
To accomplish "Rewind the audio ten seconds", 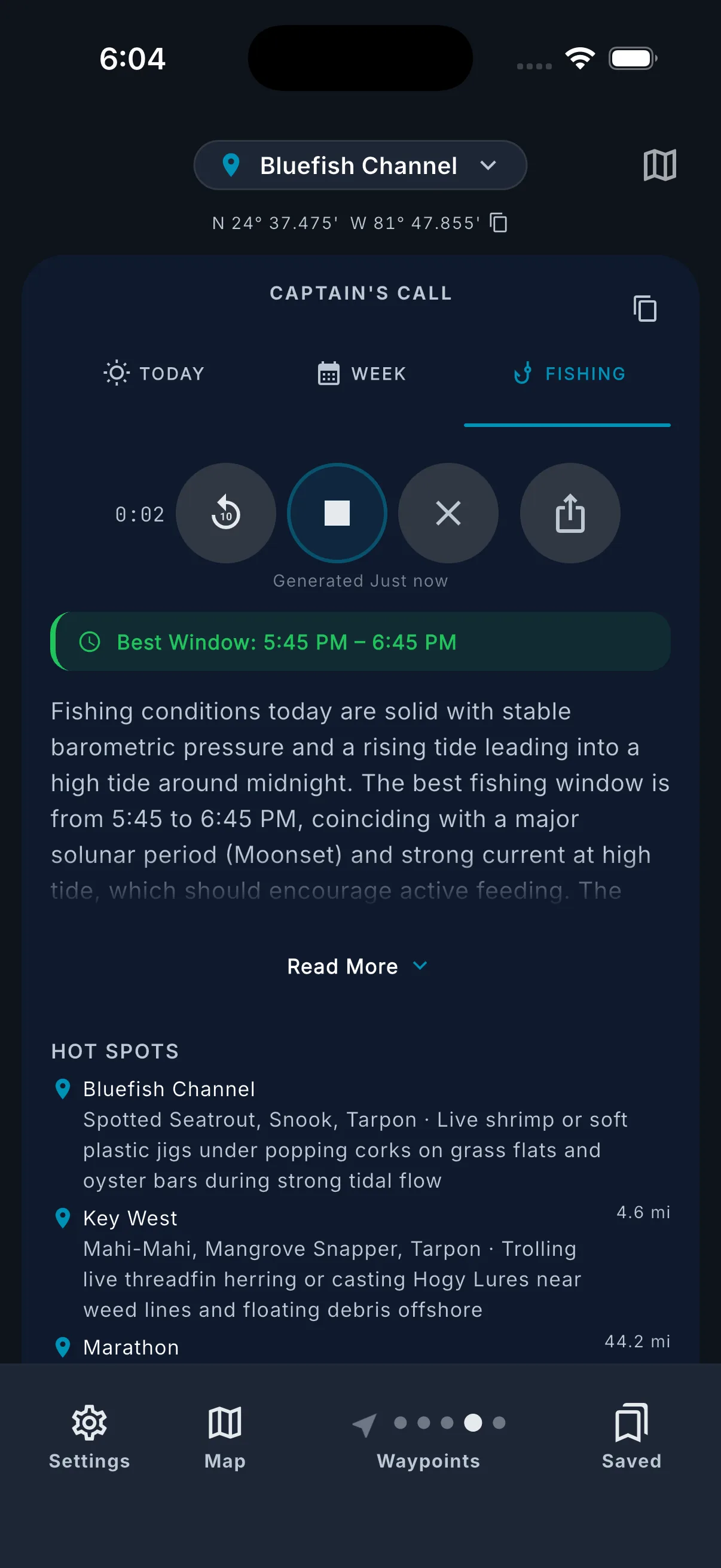I will coord(226,513).
